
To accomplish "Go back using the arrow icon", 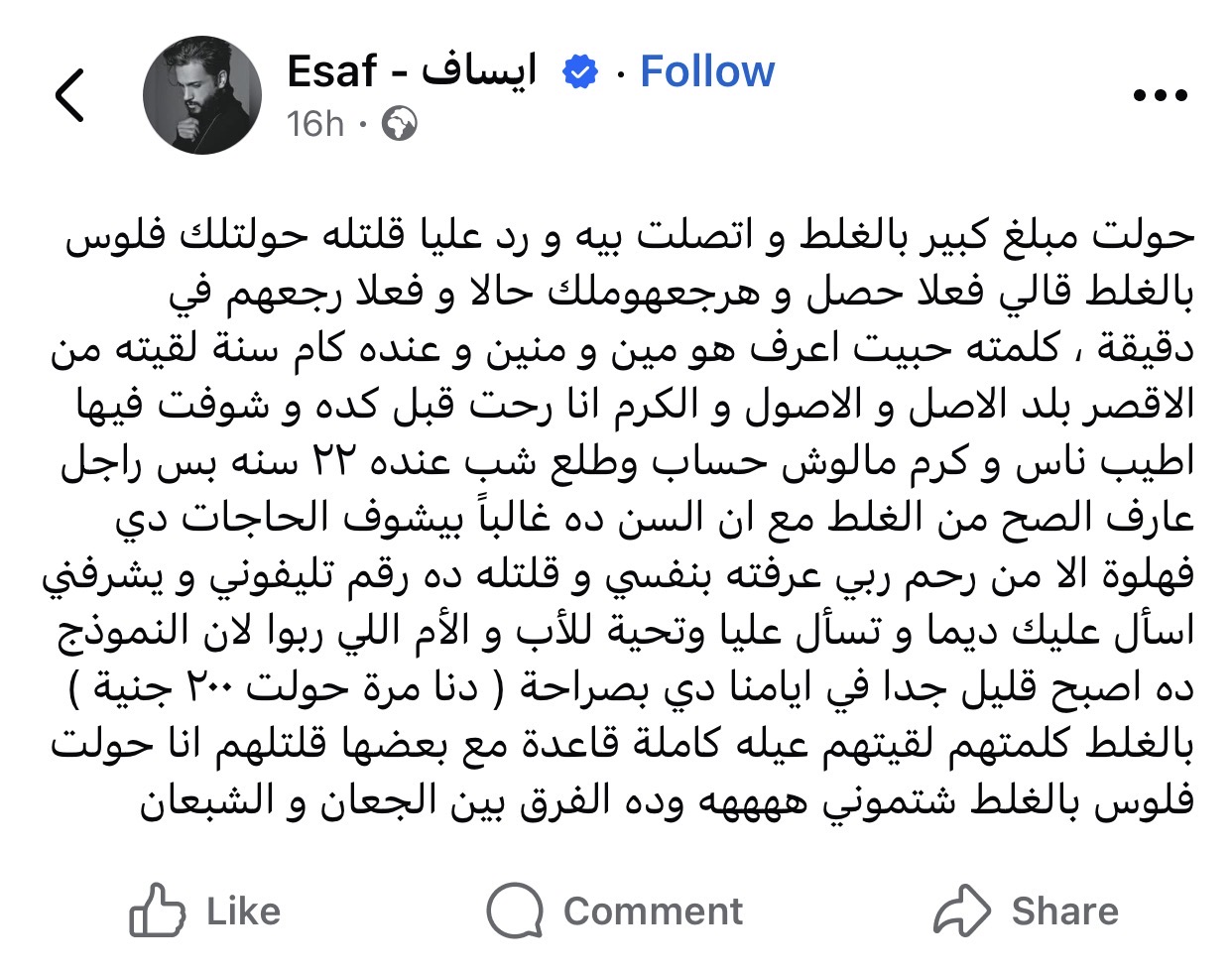I will pyautogui.click(x=70, y=96).
